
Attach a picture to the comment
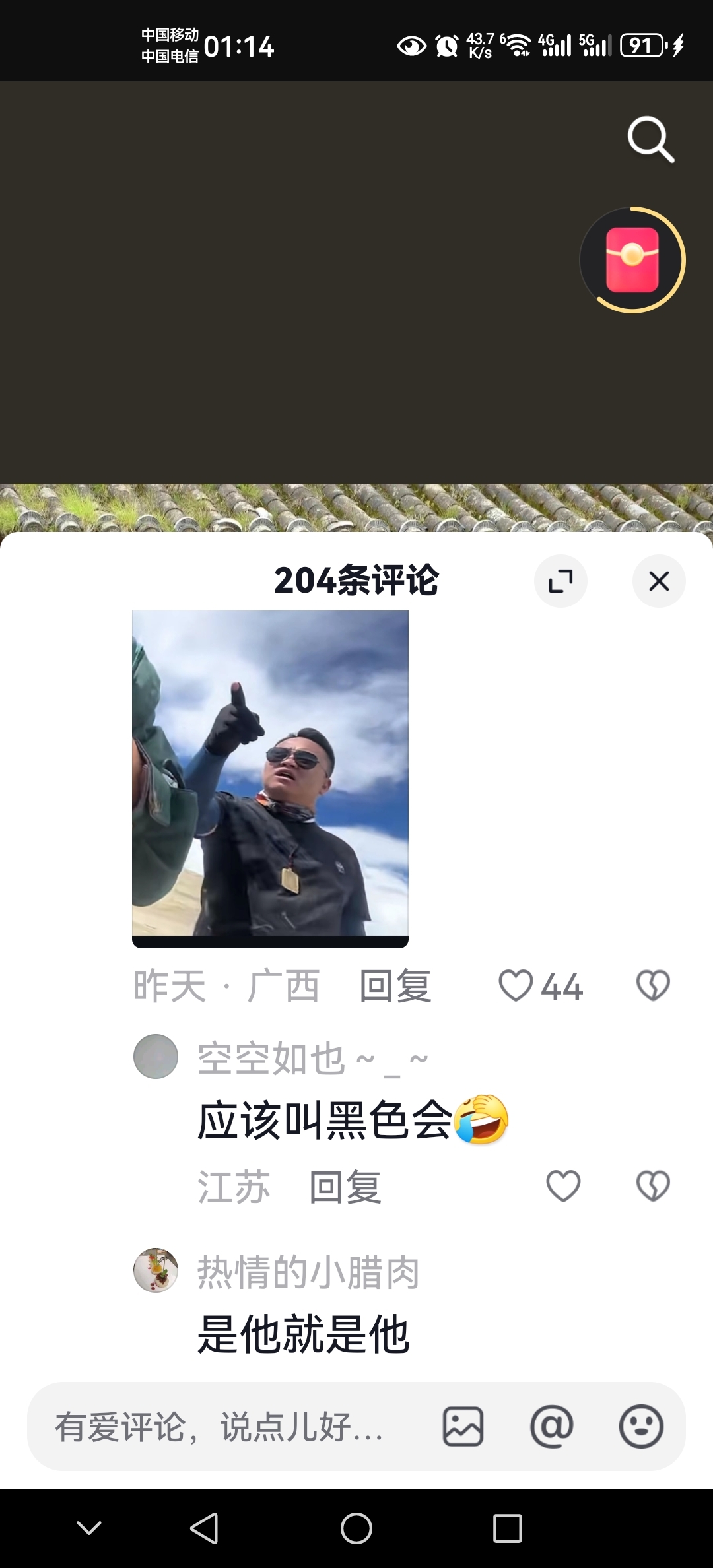(463, 1426)
